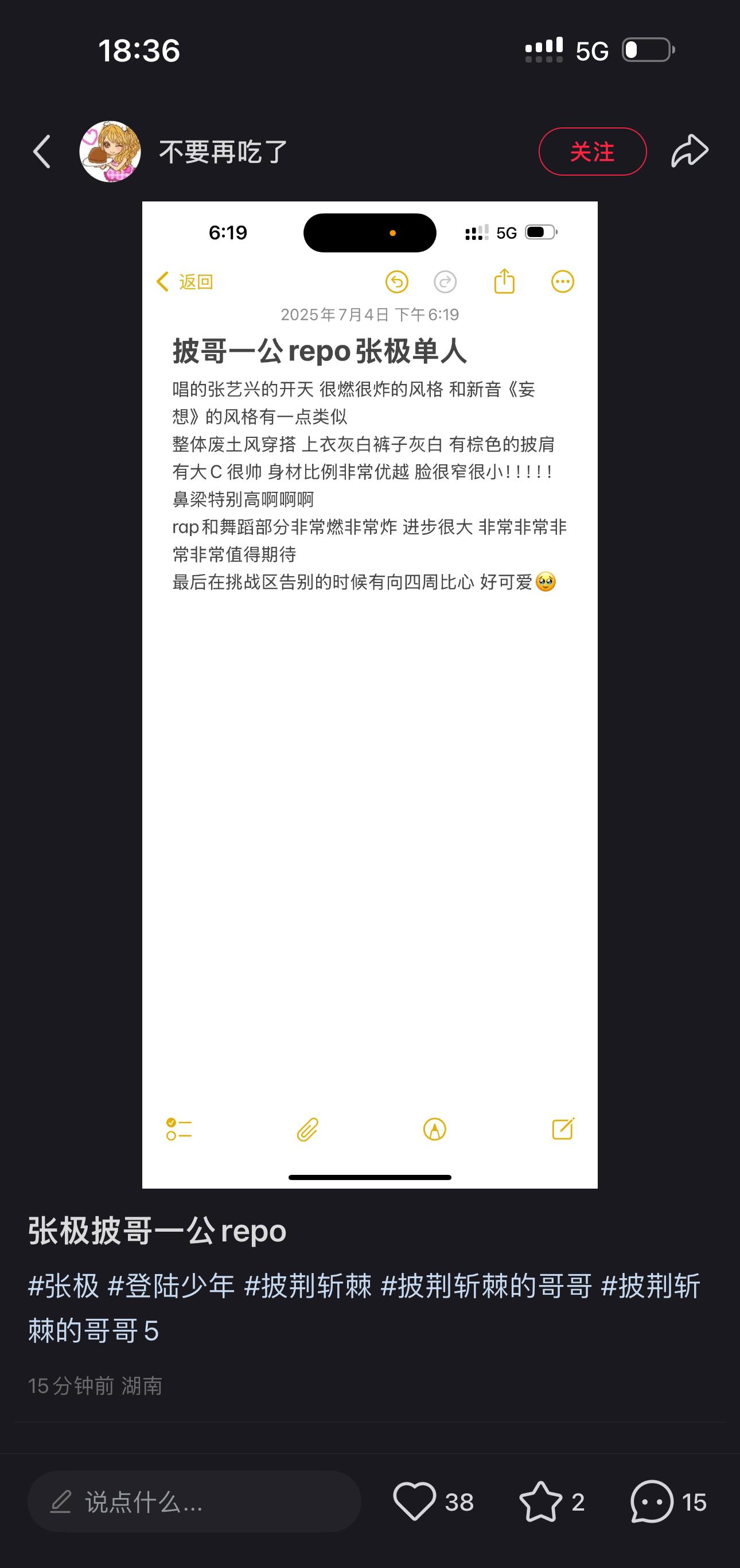Screen dimensions: 740x1568
Task: Open the comments bubble icon
Action: (x=652, y=1501)
